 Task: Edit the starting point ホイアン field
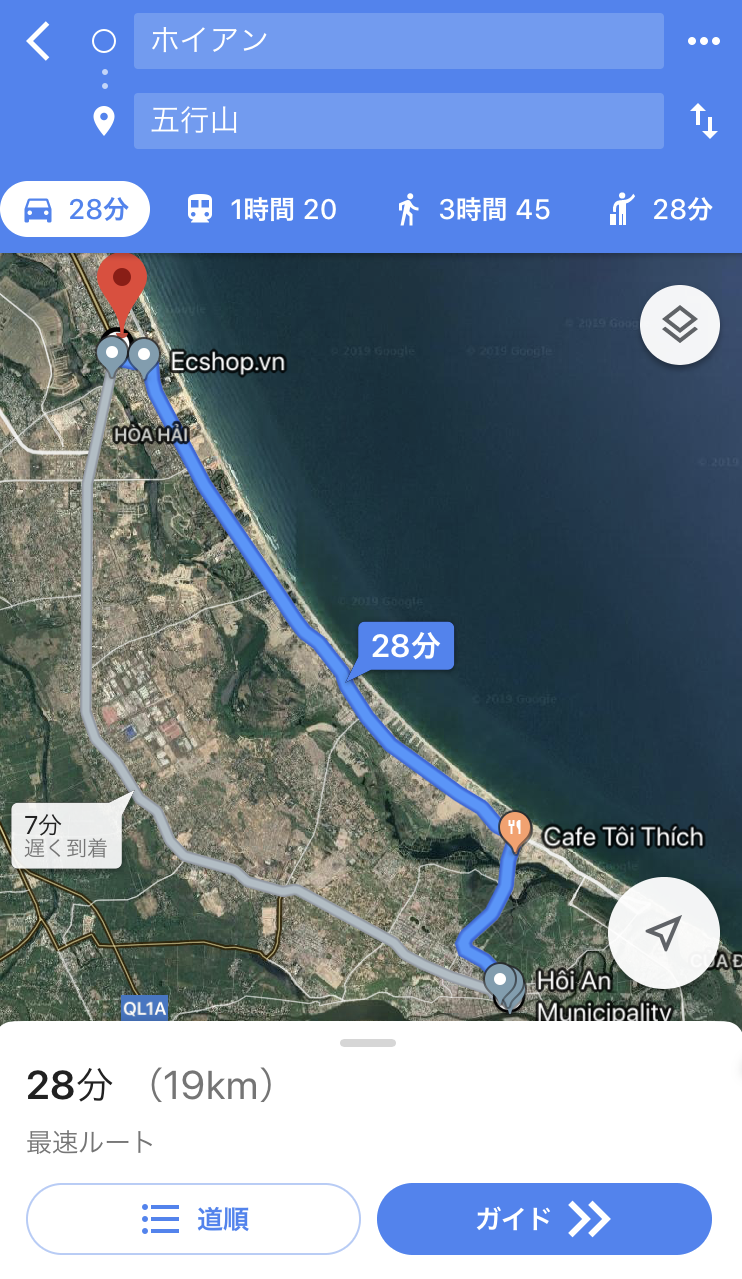coord(398,41)
